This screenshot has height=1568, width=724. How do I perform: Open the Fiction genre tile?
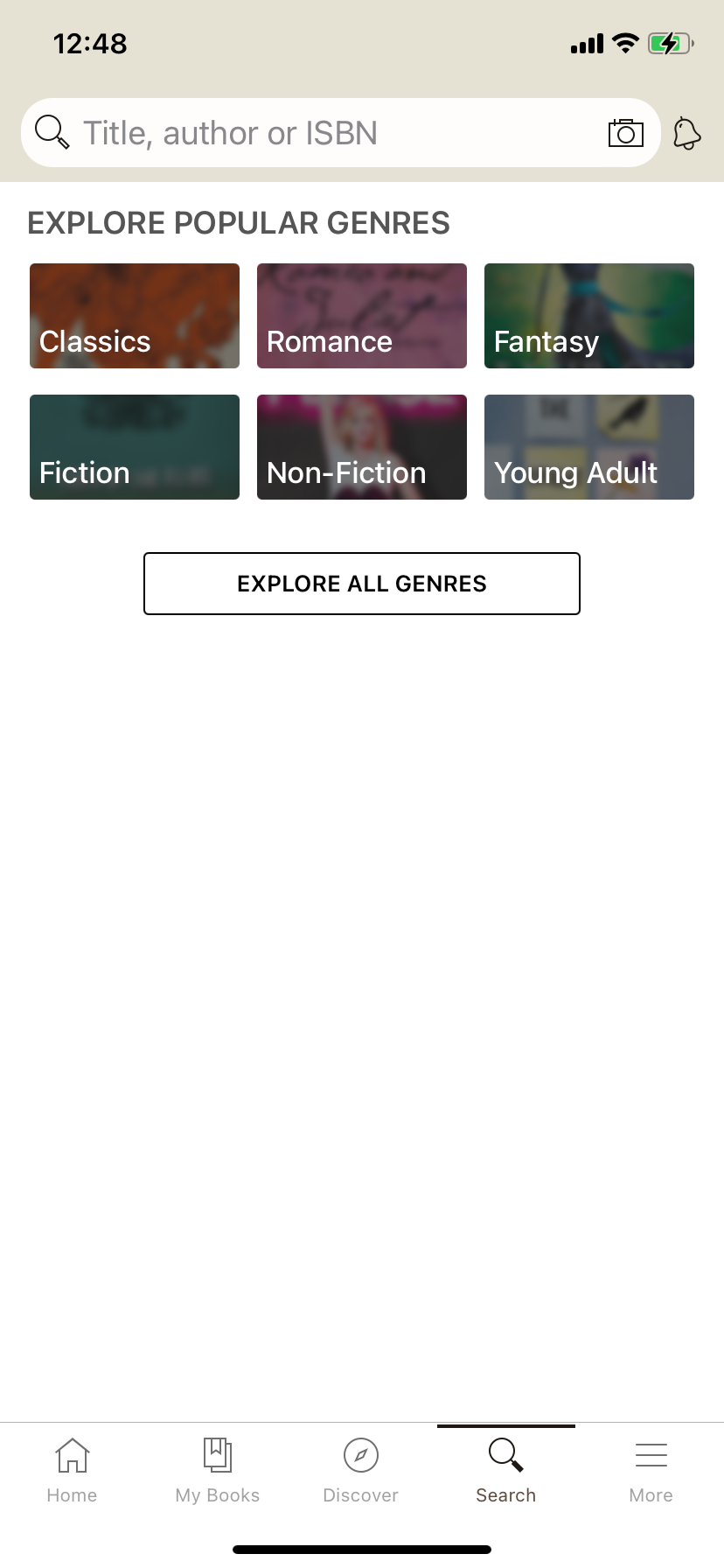(x=134, y=446)
